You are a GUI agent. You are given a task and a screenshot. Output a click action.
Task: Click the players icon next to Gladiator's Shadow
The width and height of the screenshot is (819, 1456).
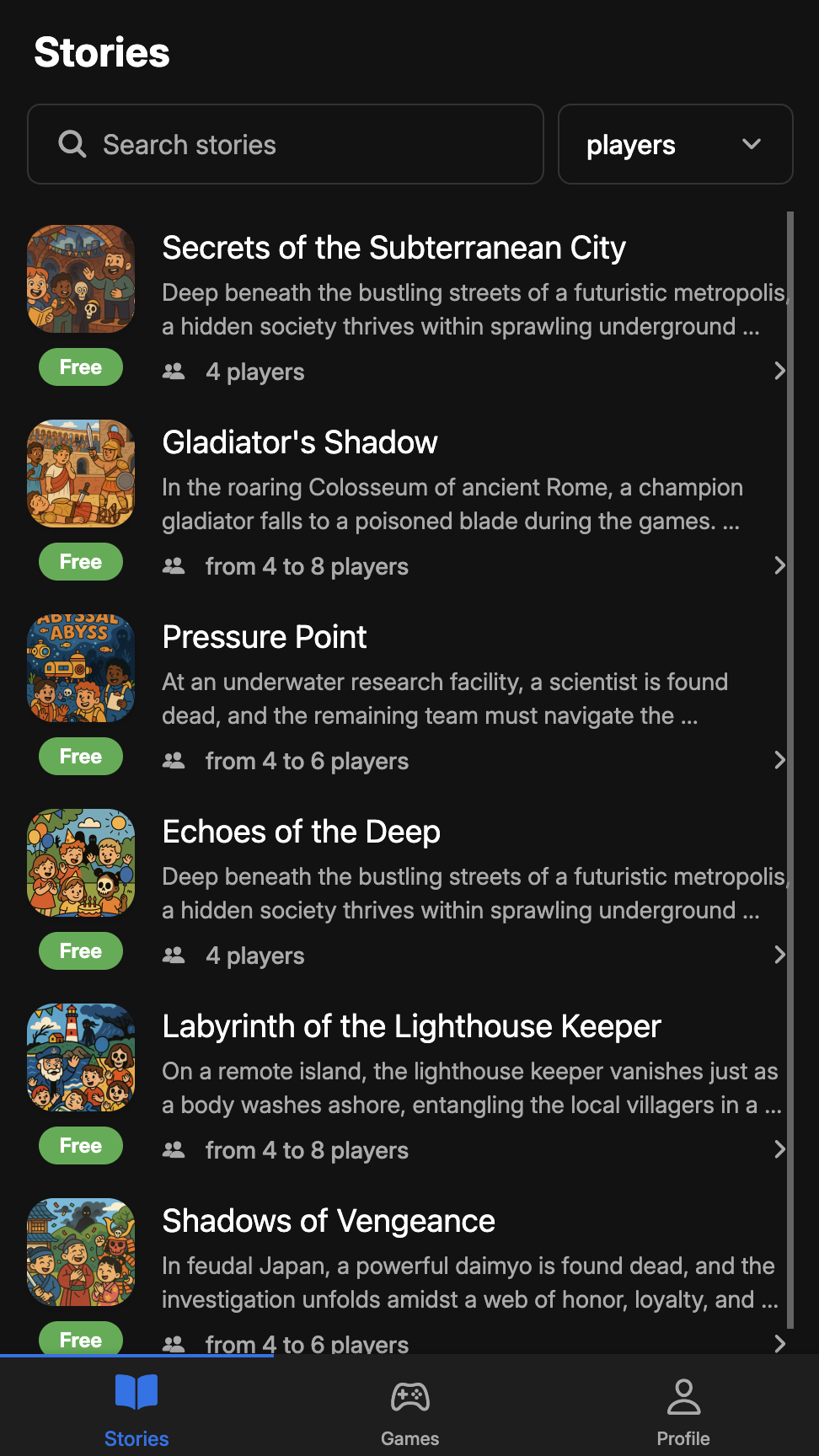pyautogui.click(x=174, y=565)
